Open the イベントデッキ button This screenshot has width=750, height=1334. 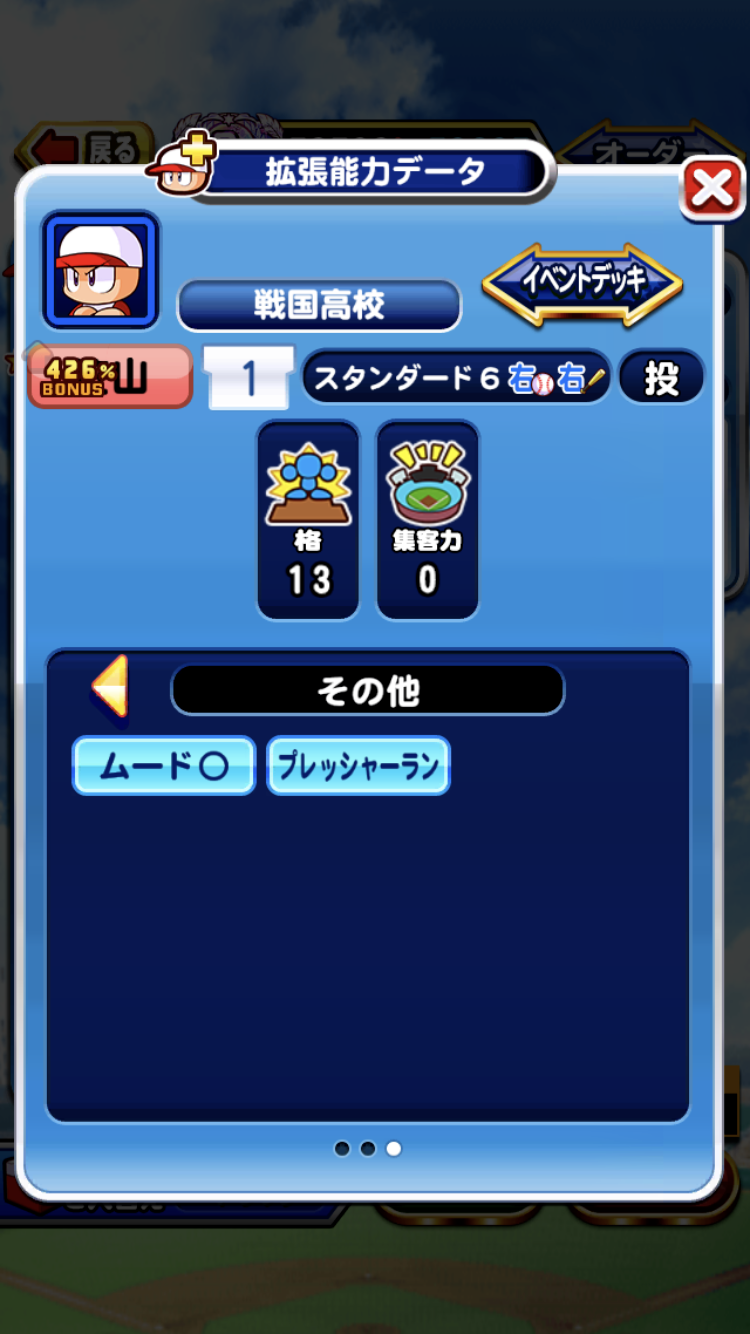[583, 284]
